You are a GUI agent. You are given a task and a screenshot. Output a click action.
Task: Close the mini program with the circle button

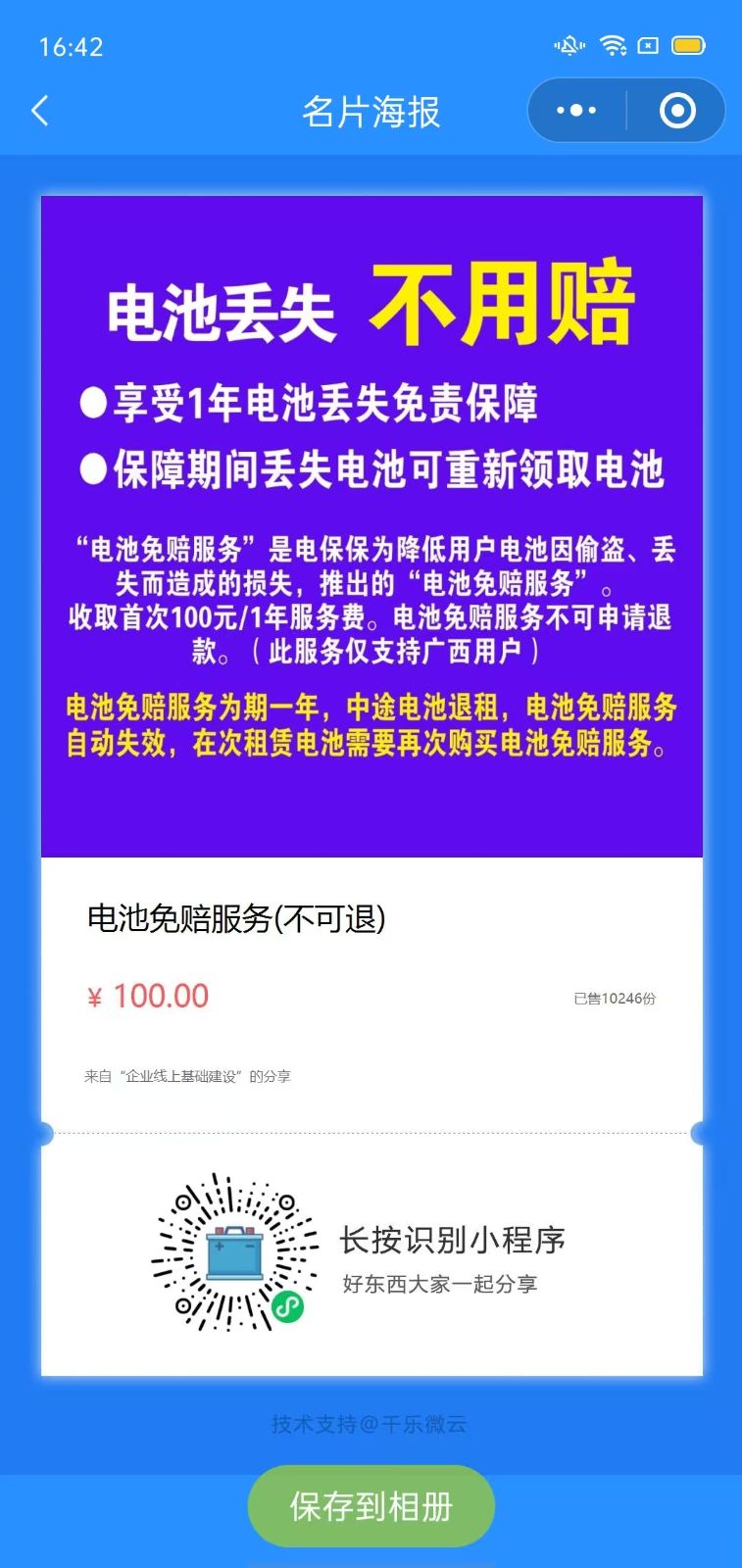coord(677,111)
